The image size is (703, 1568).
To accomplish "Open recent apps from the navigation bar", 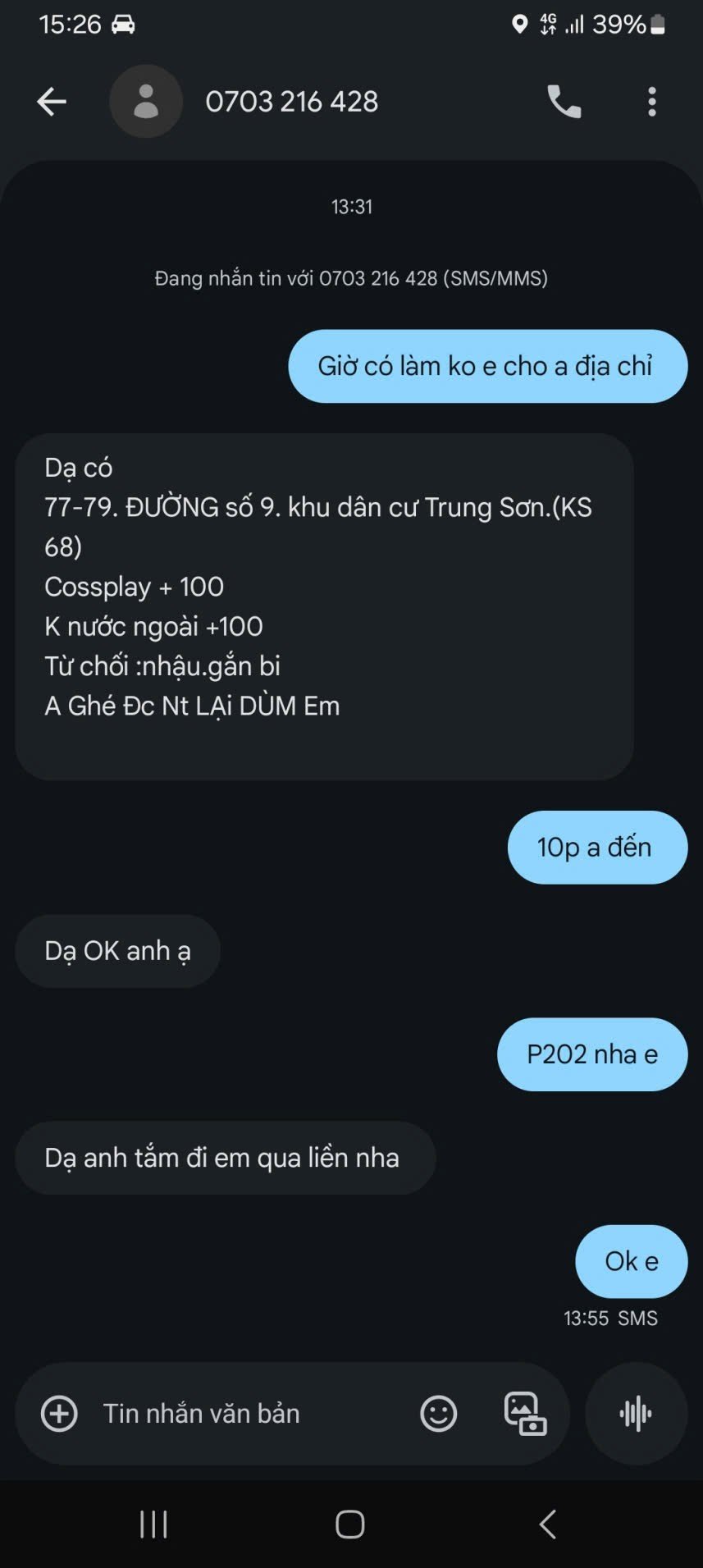I will click(153, 1525).
